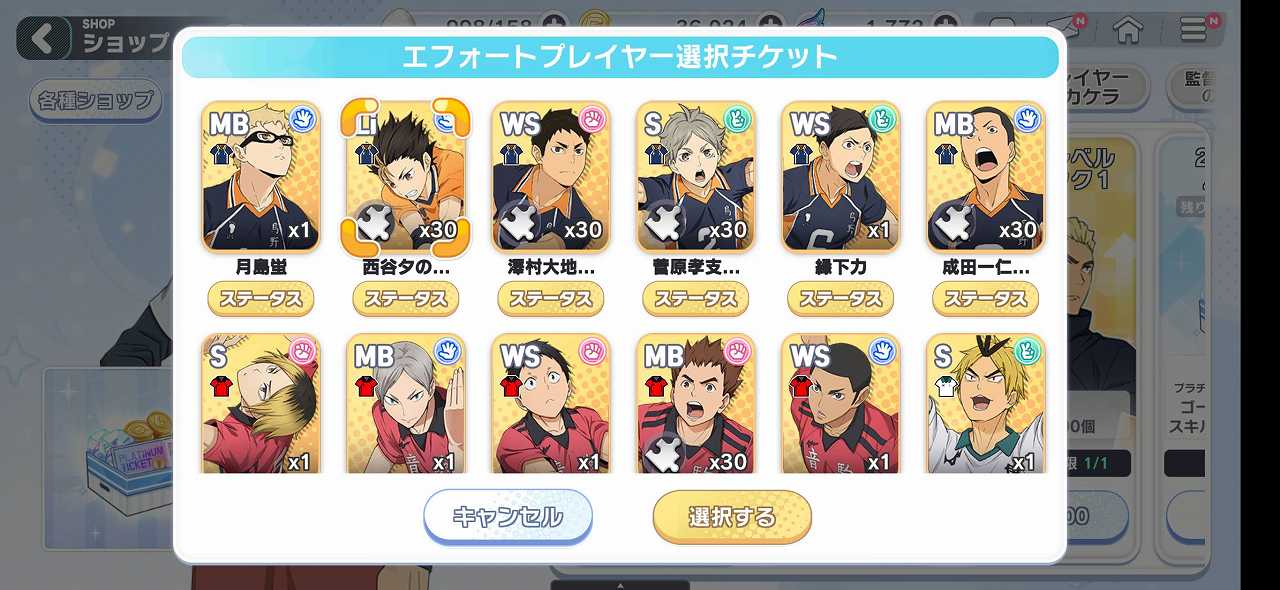Select the 西谷夕 player card
Image resolution: width=1280 pixels, height=590 pixels.
406,177
